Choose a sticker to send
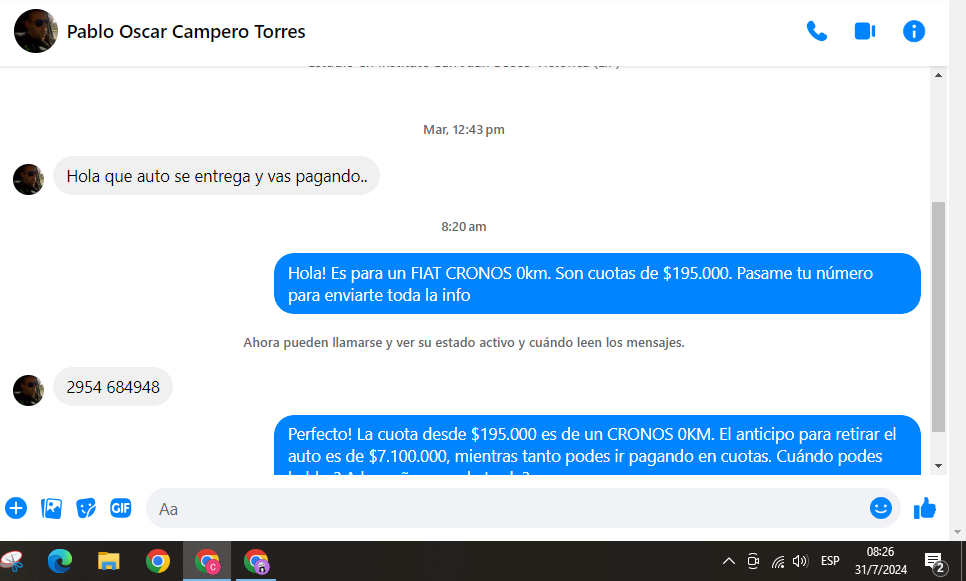The image size is (966, 581). [x=86, y=508]
